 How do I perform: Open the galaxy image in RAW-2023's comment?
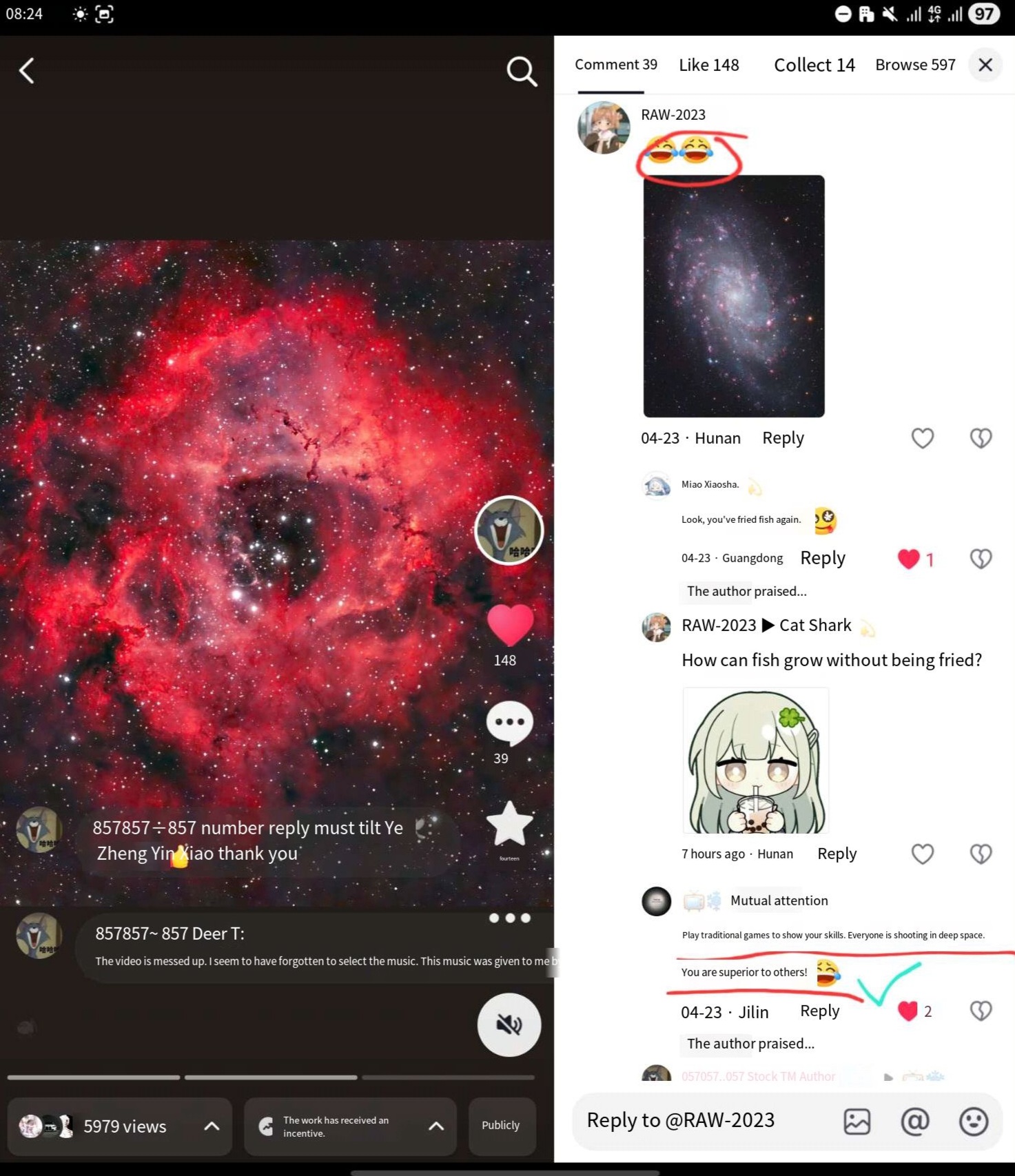pyautogui.click(x=733, y=296)
